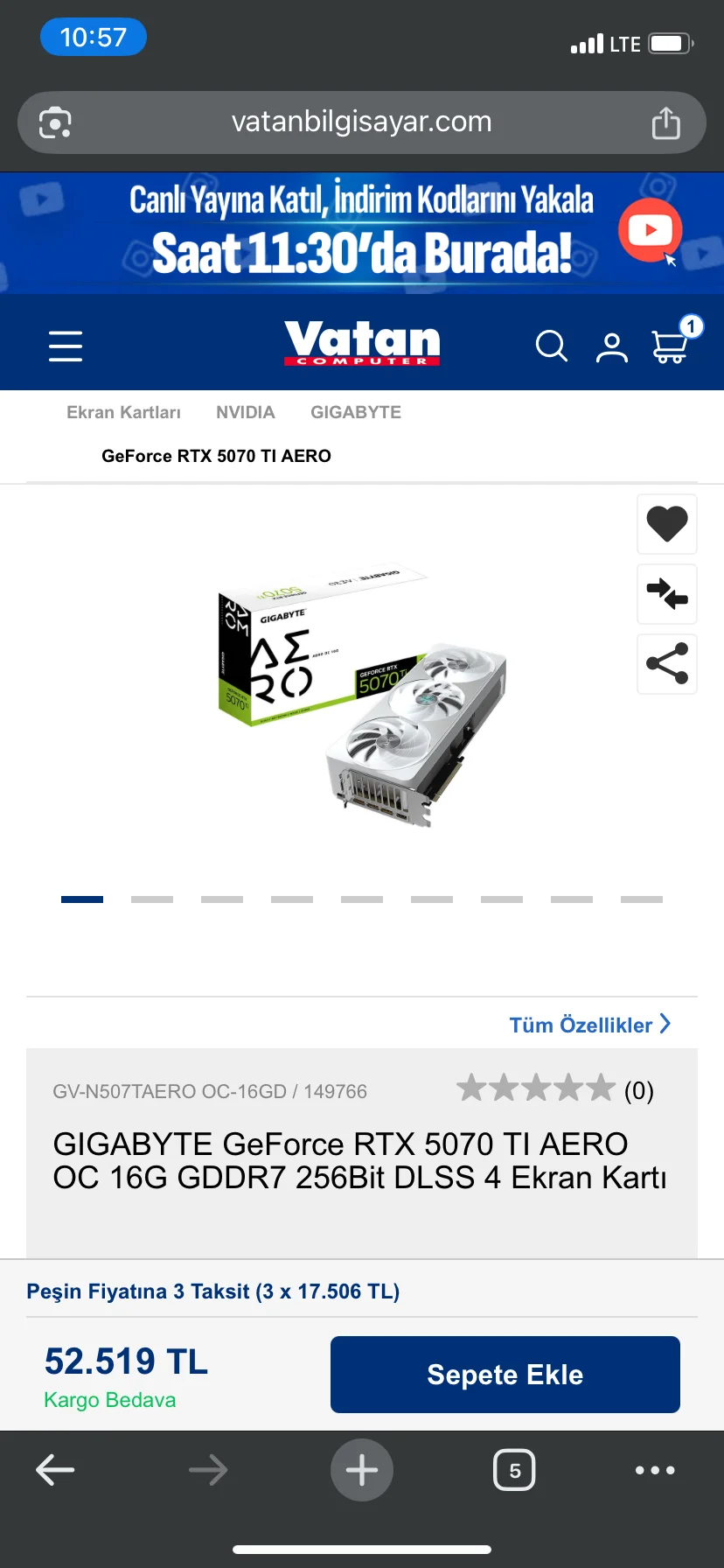Tap the vatanbilgisayar.com address bar
The image size is (724, 1568).
point(362,122)
